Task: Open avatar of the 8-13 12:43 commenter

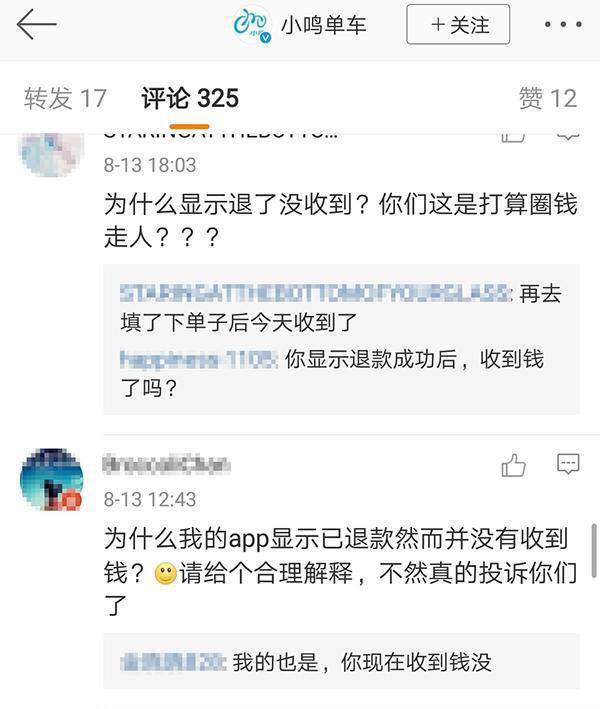Action: click(51, 479)
